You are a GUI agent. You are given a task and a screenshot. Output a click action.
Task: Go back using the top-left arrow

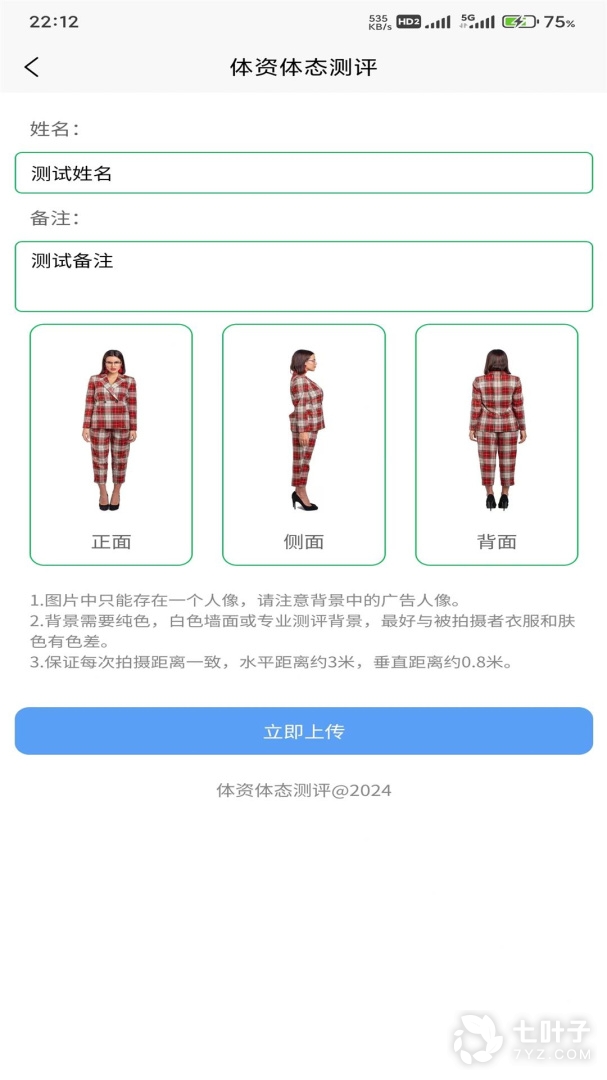tap(32, 67)
